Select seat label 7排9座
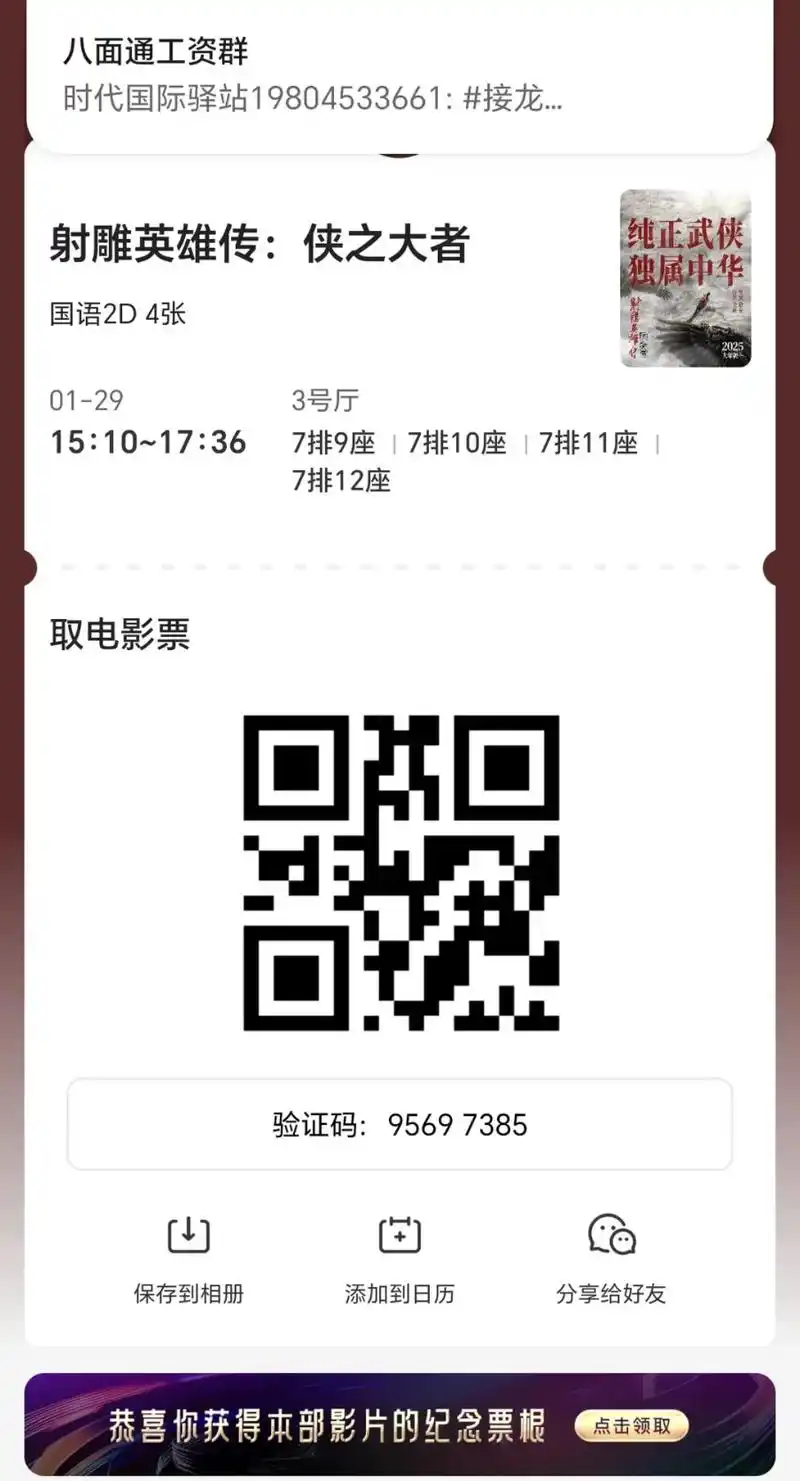 pyautogui.click(x=332, y=442)
